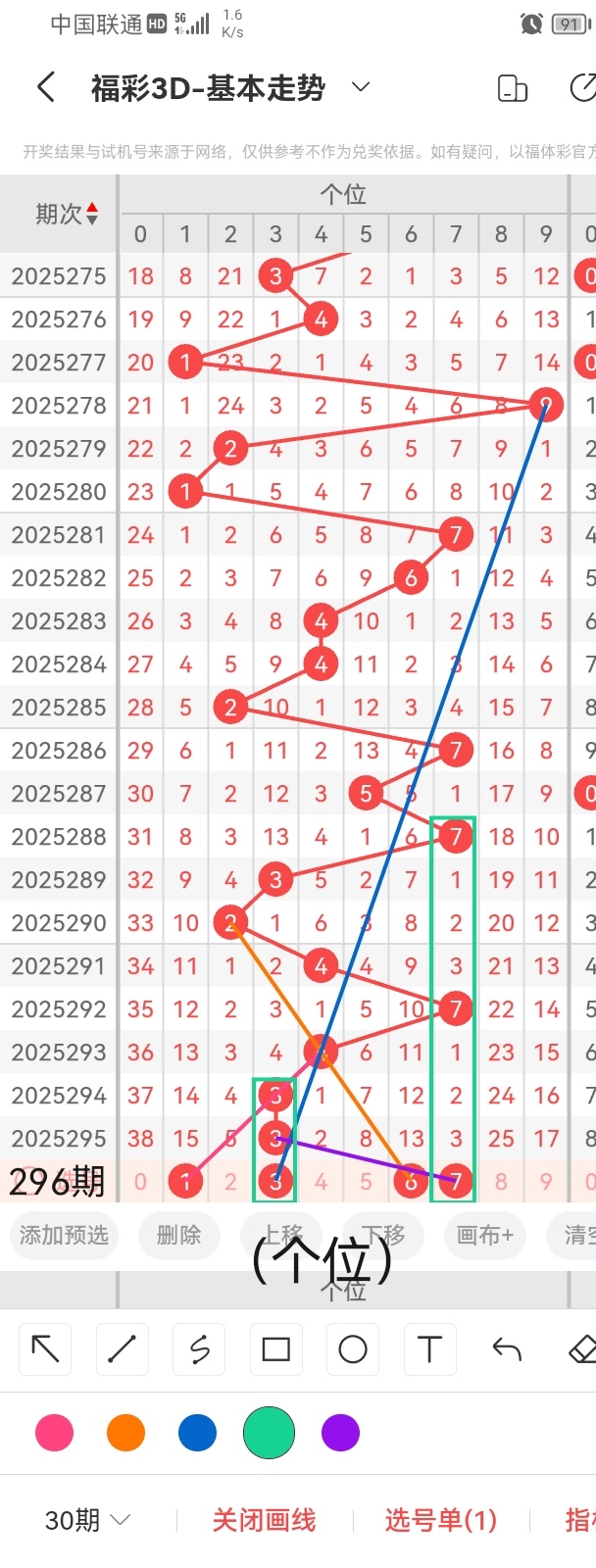This screenshot has width=596, height=1568.
Task: Tap 关闭画线 to close drawing
Action: coord(264,1520)
